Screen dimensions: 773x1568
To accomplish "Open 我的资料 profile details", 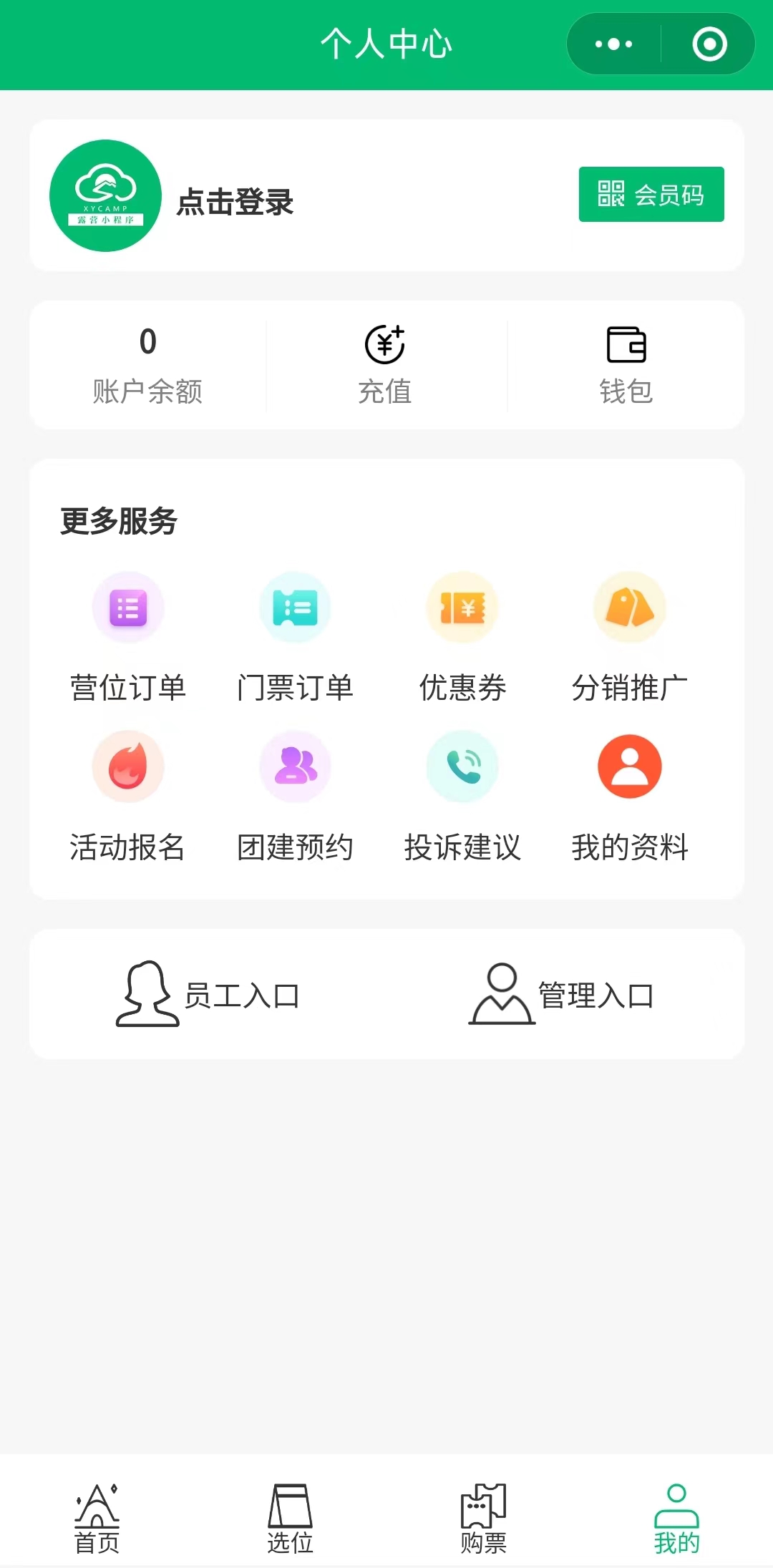I will pos(629,796).
